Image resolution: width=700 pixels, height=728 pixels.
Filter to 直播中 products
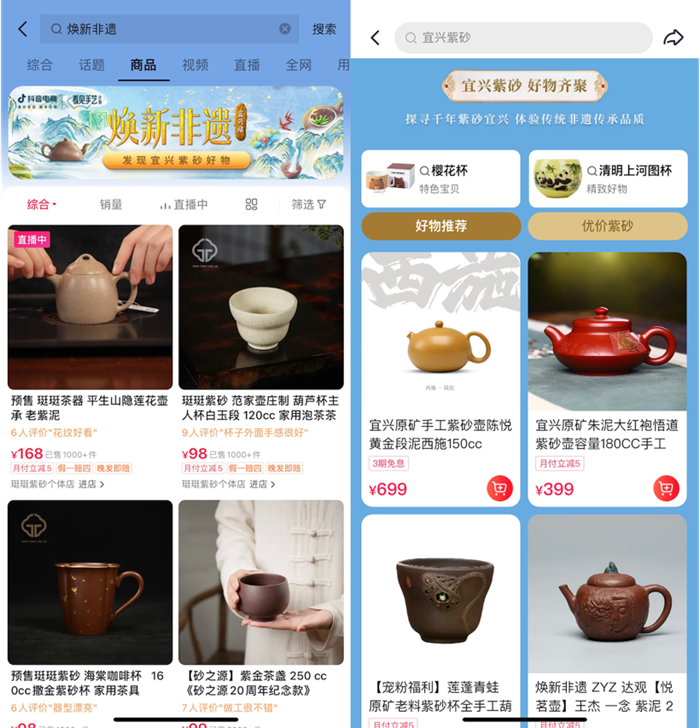pyautogui.click(x=184, y=204)
